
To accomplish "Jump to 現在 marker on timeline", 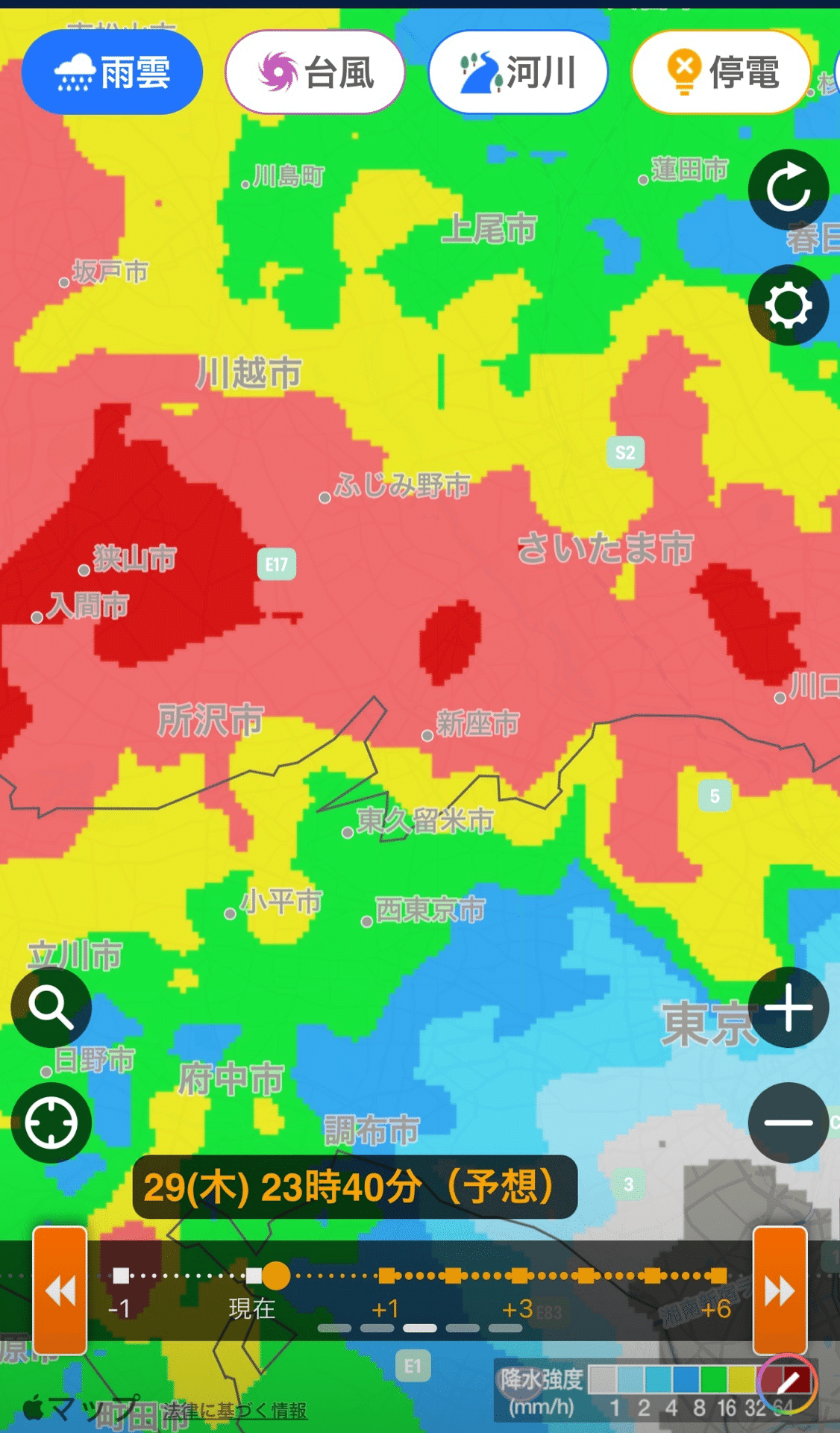I will click(254, 1276).
